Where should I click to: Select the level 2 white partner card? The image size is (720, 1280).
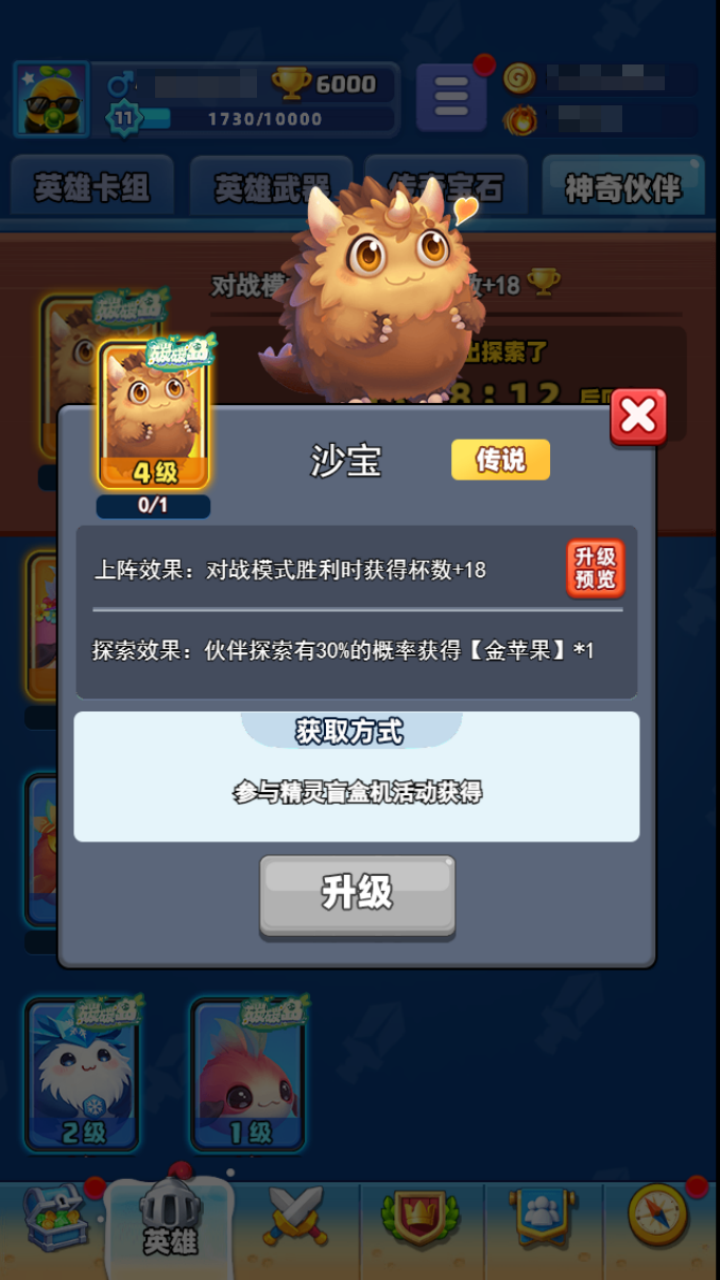[83, 1074]
